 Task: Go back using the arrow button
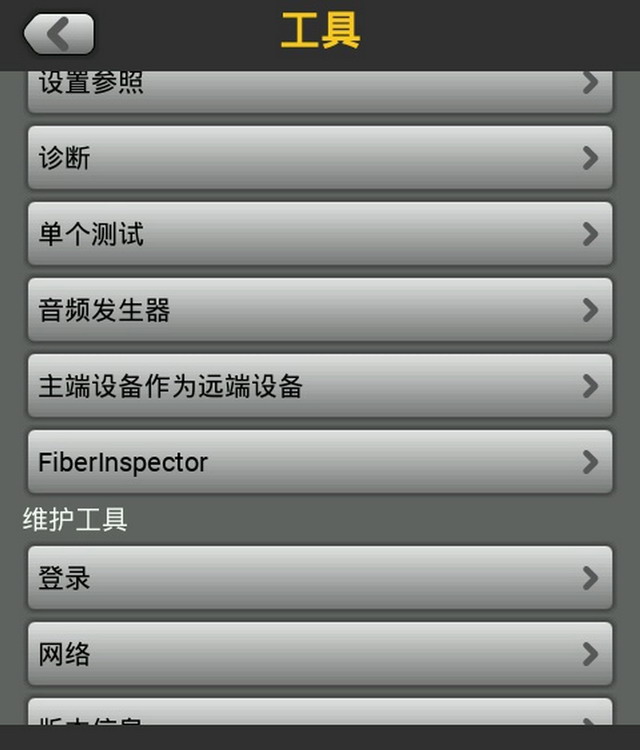[58, 34]
